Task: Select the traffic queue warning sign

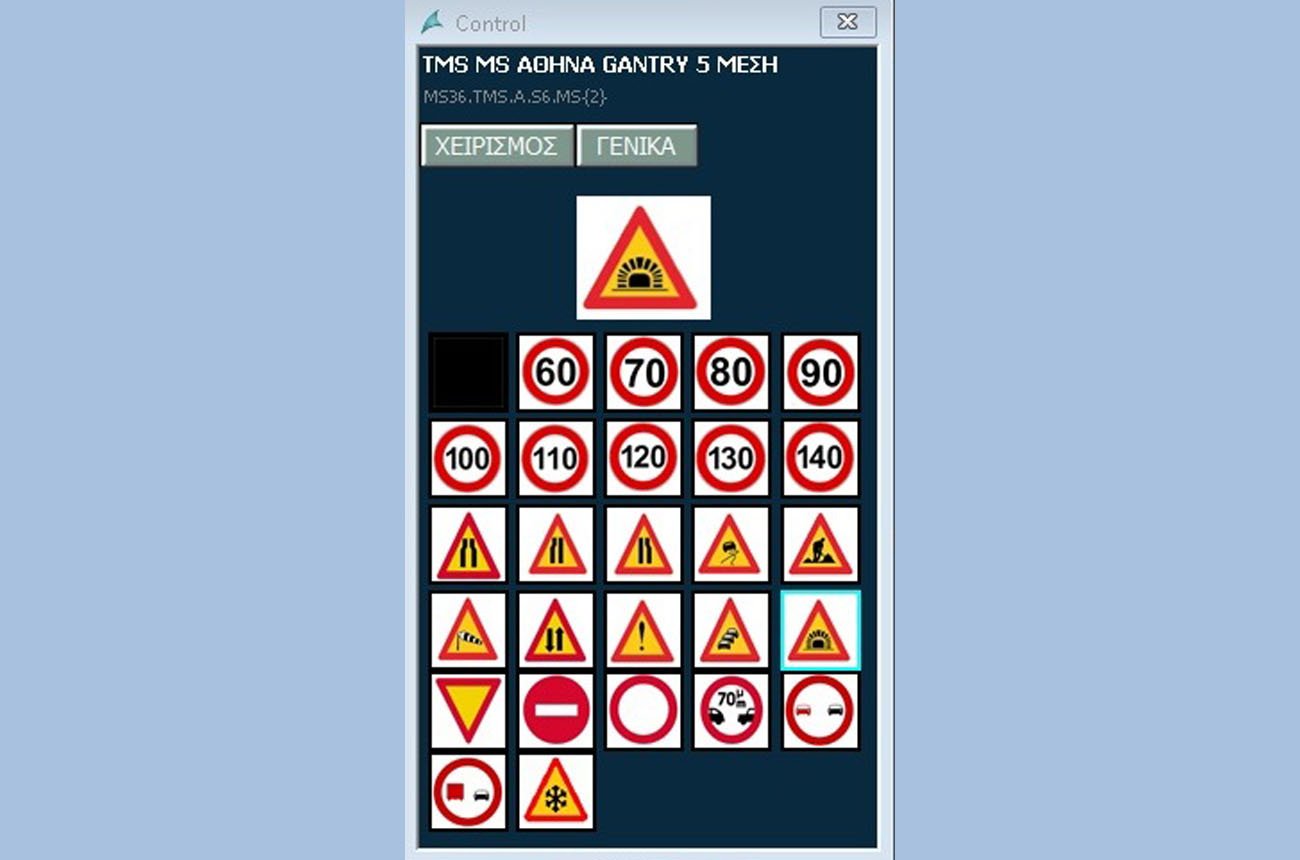Action: pyautogui.click(x=731, y=631)
